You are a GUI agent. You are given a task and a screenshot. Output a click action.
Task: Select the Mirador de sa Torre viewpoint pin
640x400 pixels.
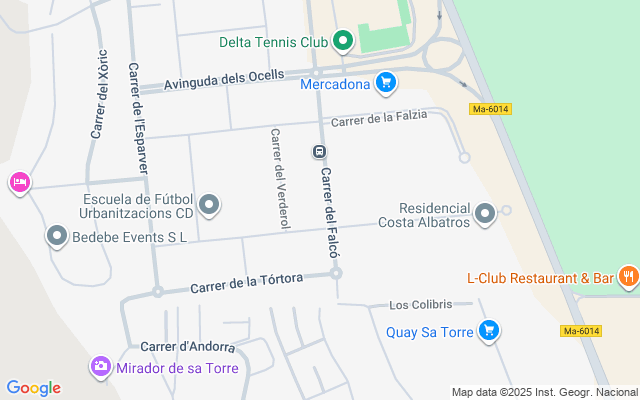click(100, 367)
